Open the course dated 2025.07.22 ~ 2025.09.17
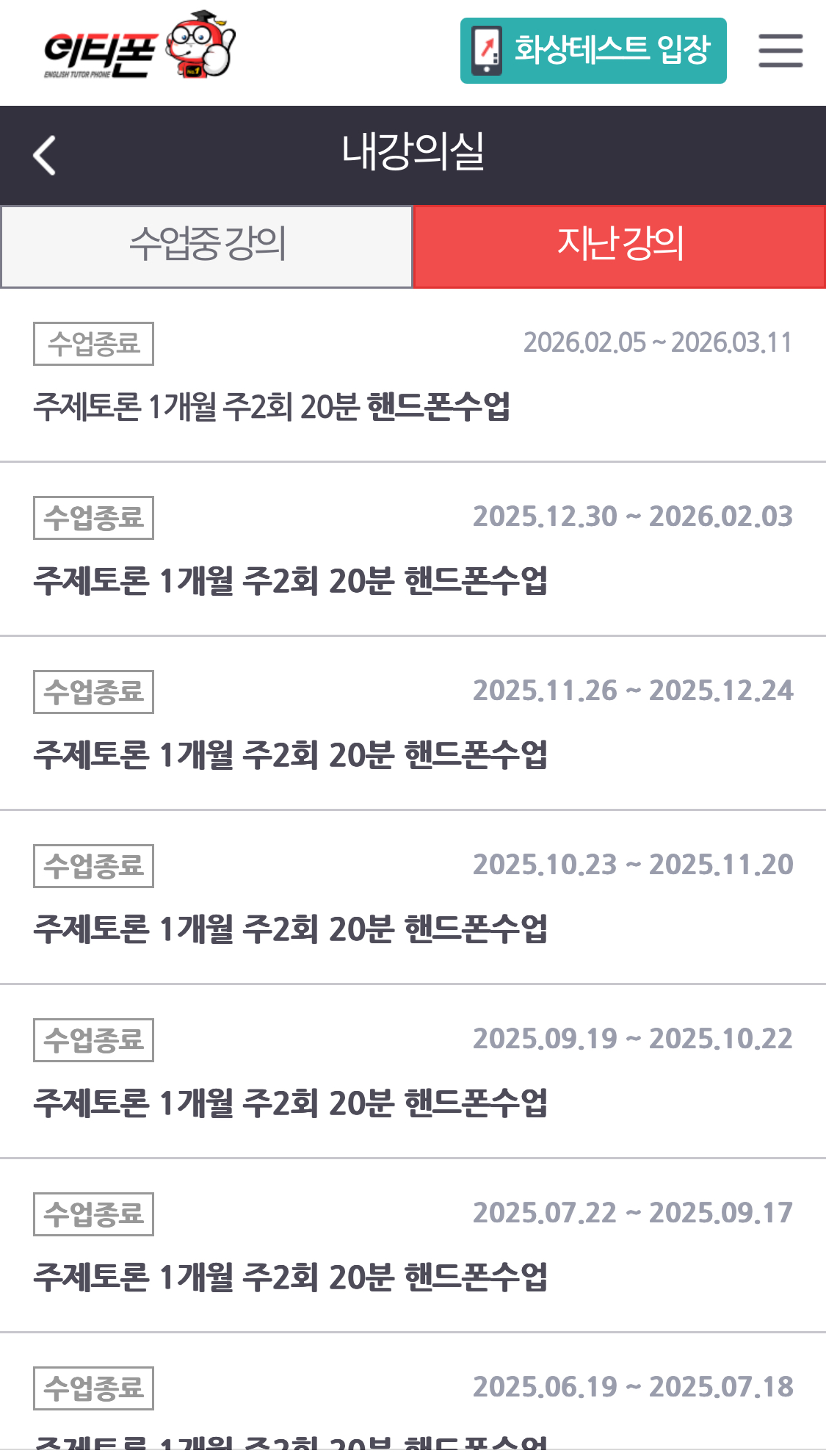This screenshot has width=826, height=1456. 290,1277
